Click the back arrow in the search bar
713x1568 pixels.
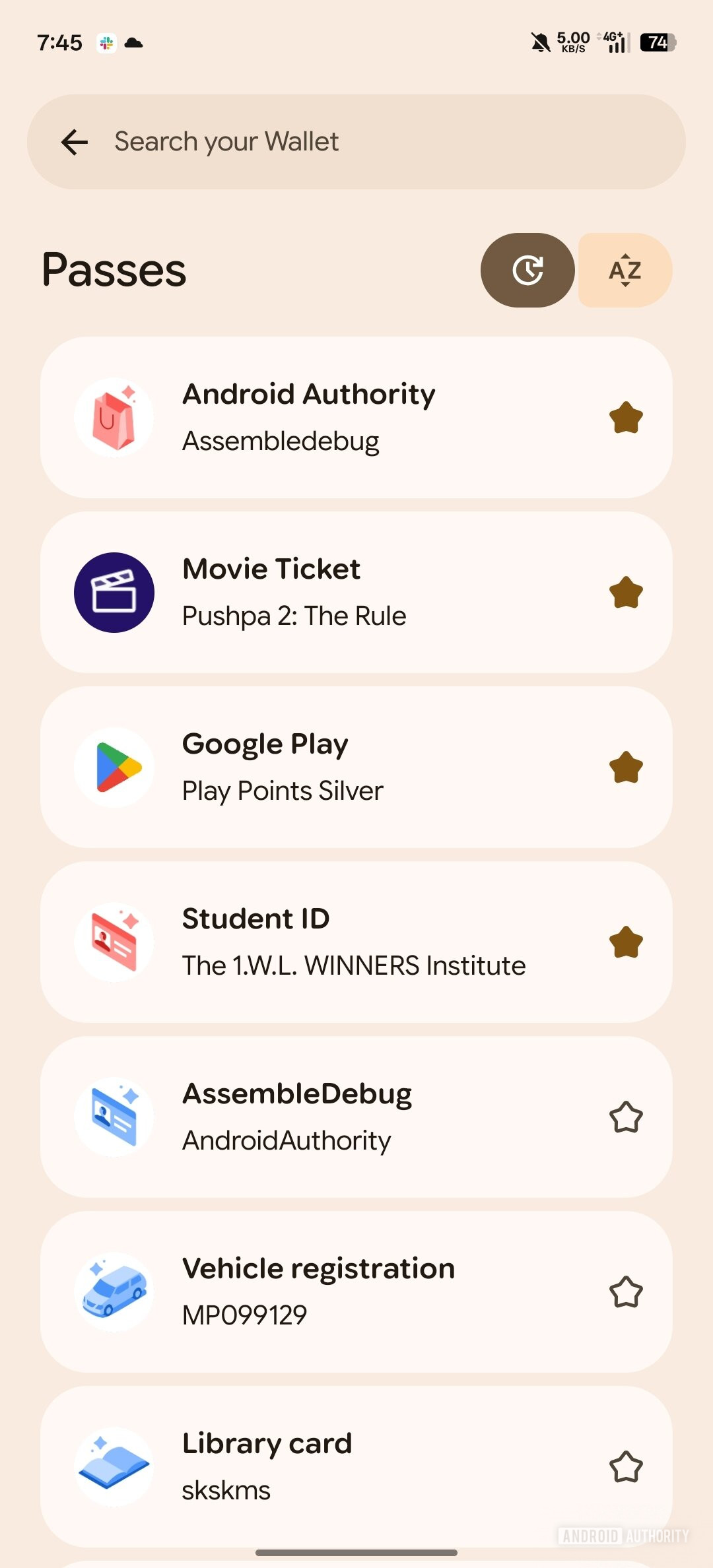click(74, 141)
